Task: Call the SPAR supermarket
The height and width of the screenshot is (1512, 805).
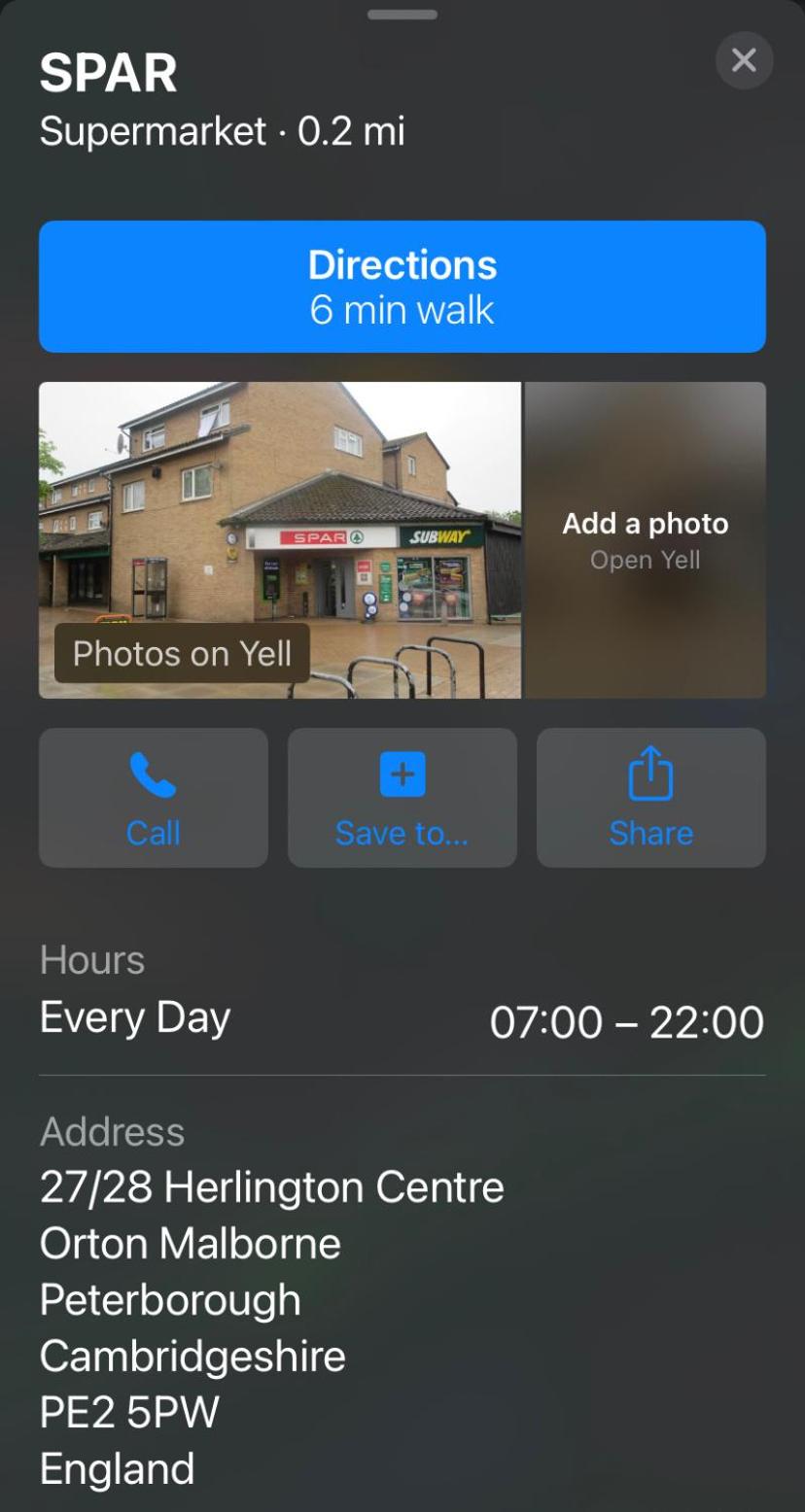Action: pos(154,798)
